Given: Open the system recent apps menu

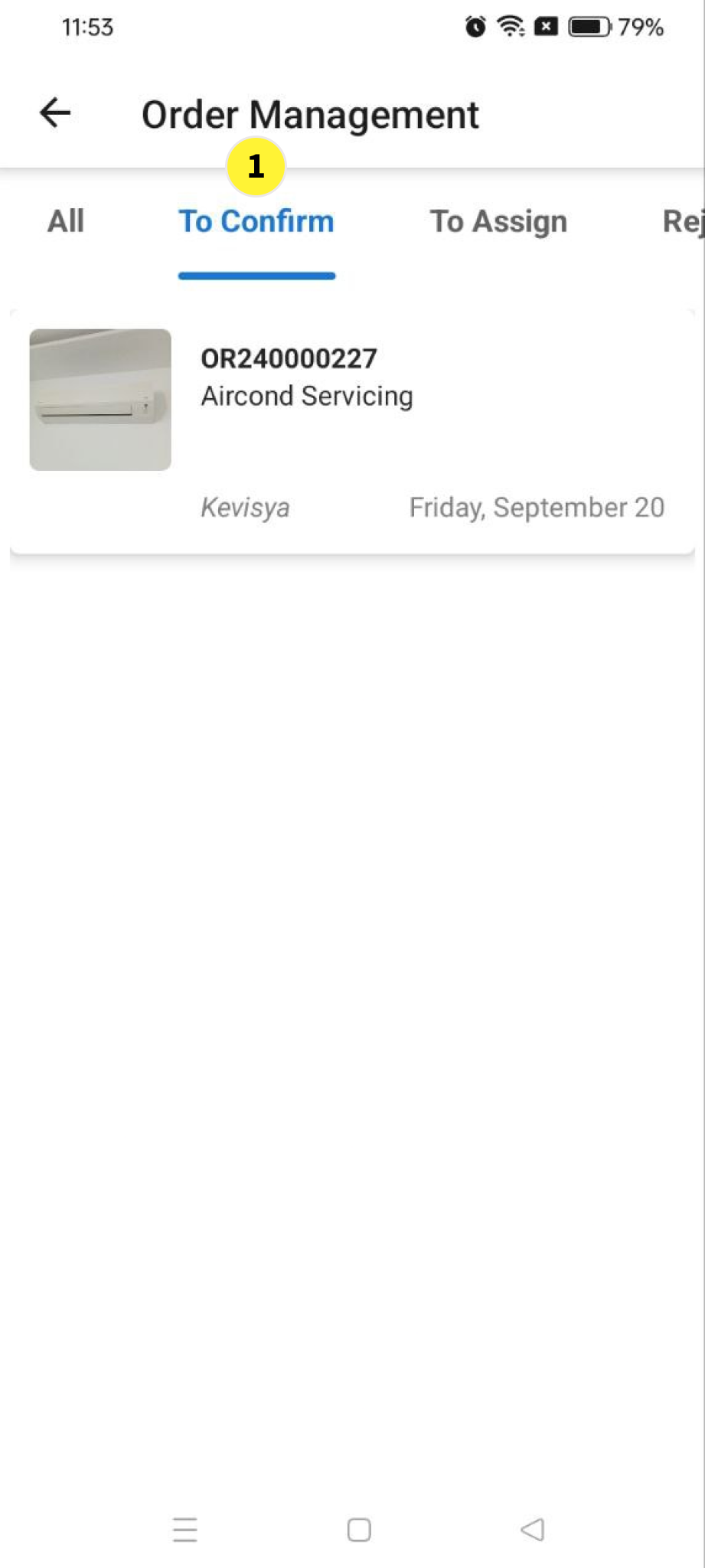Looking at the screenshot, I should point(185,1530).
